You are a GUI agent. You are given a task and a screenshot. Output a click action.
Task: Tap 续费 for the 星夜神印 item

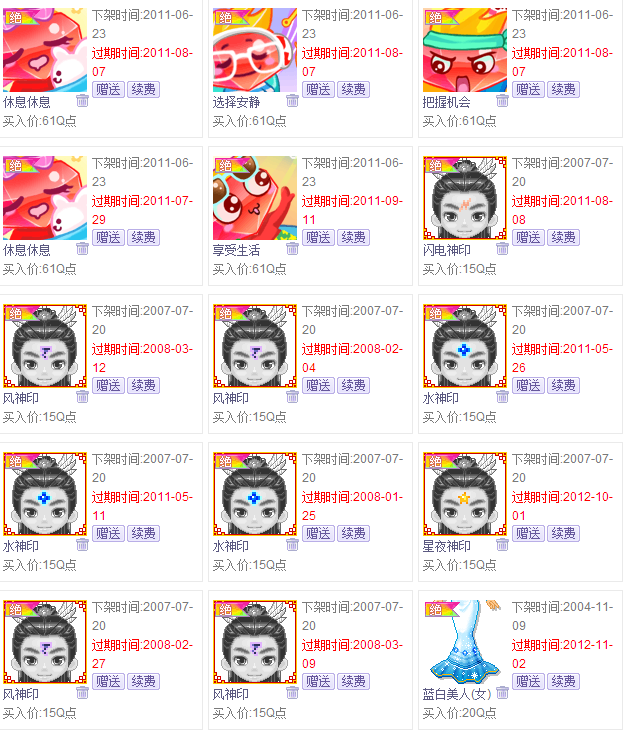[563, 533]
